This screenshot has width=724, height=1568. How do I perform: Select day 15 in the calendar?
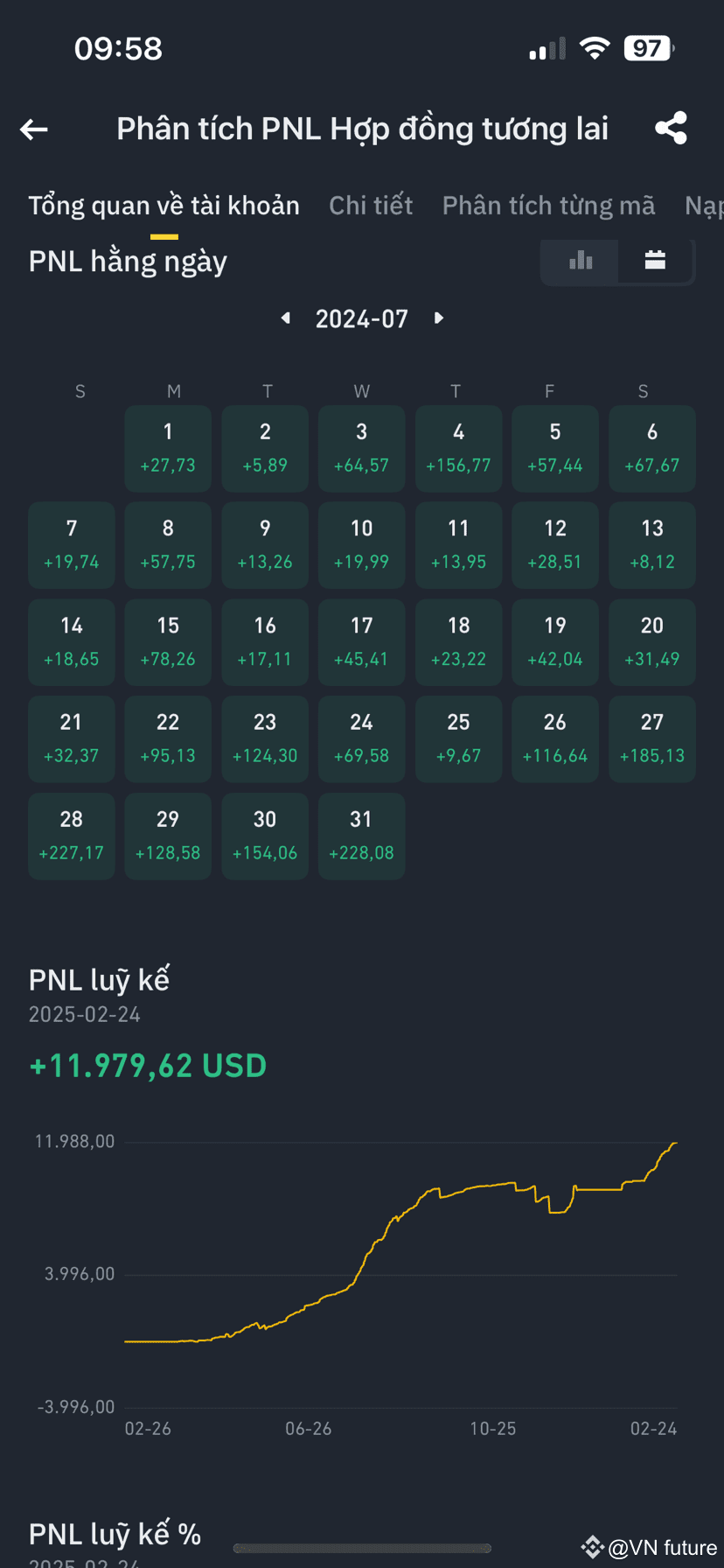[x=168, y=642]
